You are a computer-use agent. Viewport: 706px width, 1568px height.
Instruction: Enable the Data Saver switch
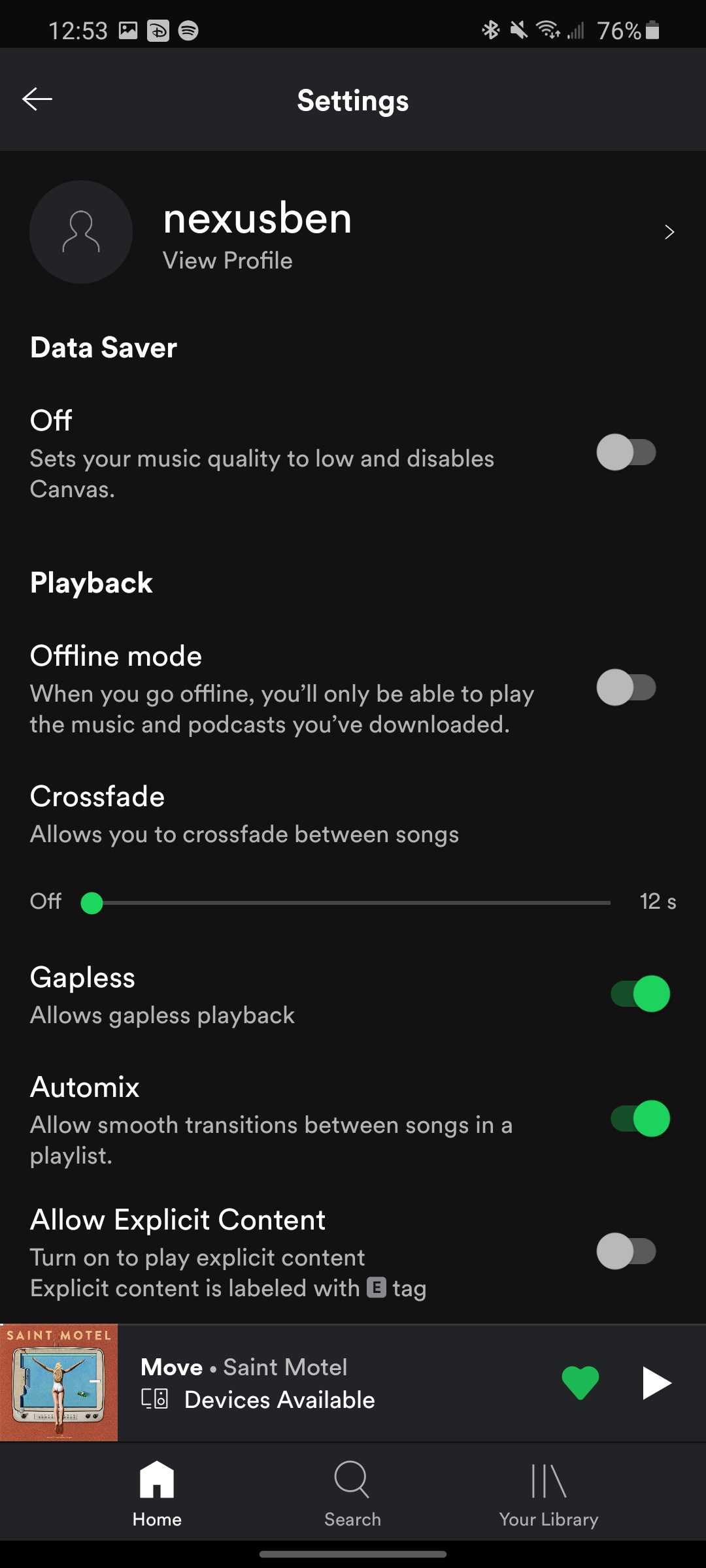pos(626,452)
